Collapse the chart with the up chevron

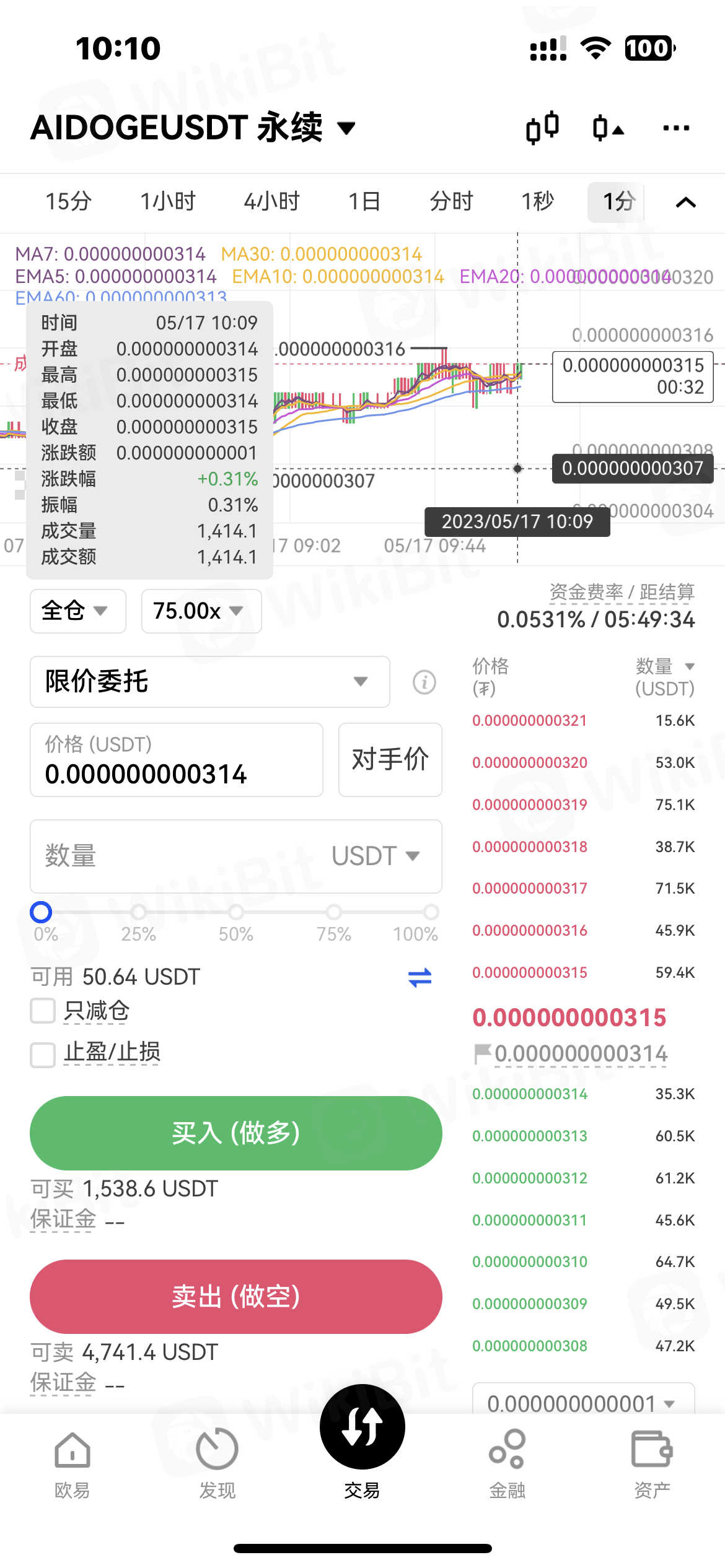coord(685,203)
